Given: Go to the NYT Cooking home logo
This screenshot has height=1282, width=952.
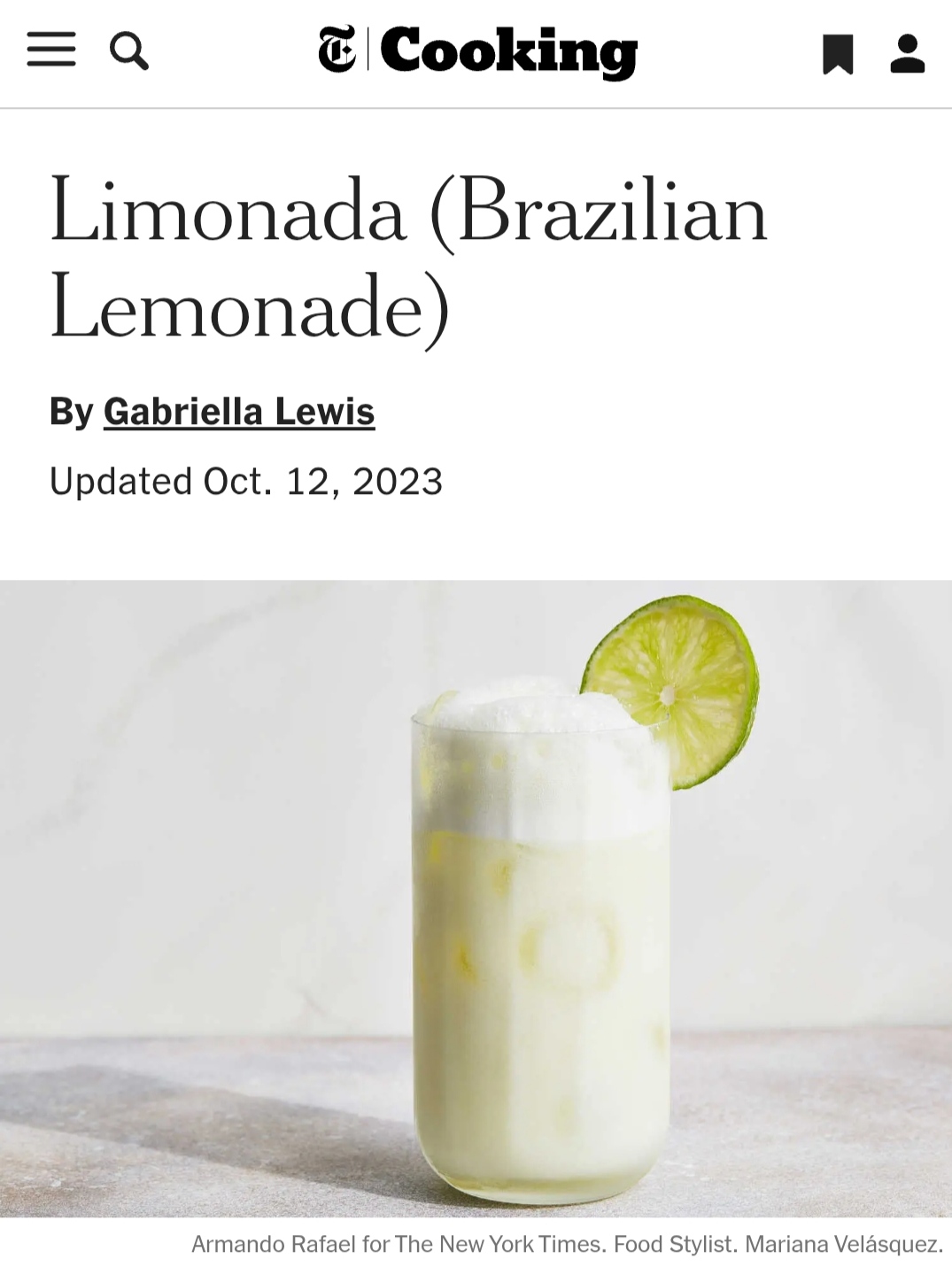Looking at the screenshot, I should point(477,51).
